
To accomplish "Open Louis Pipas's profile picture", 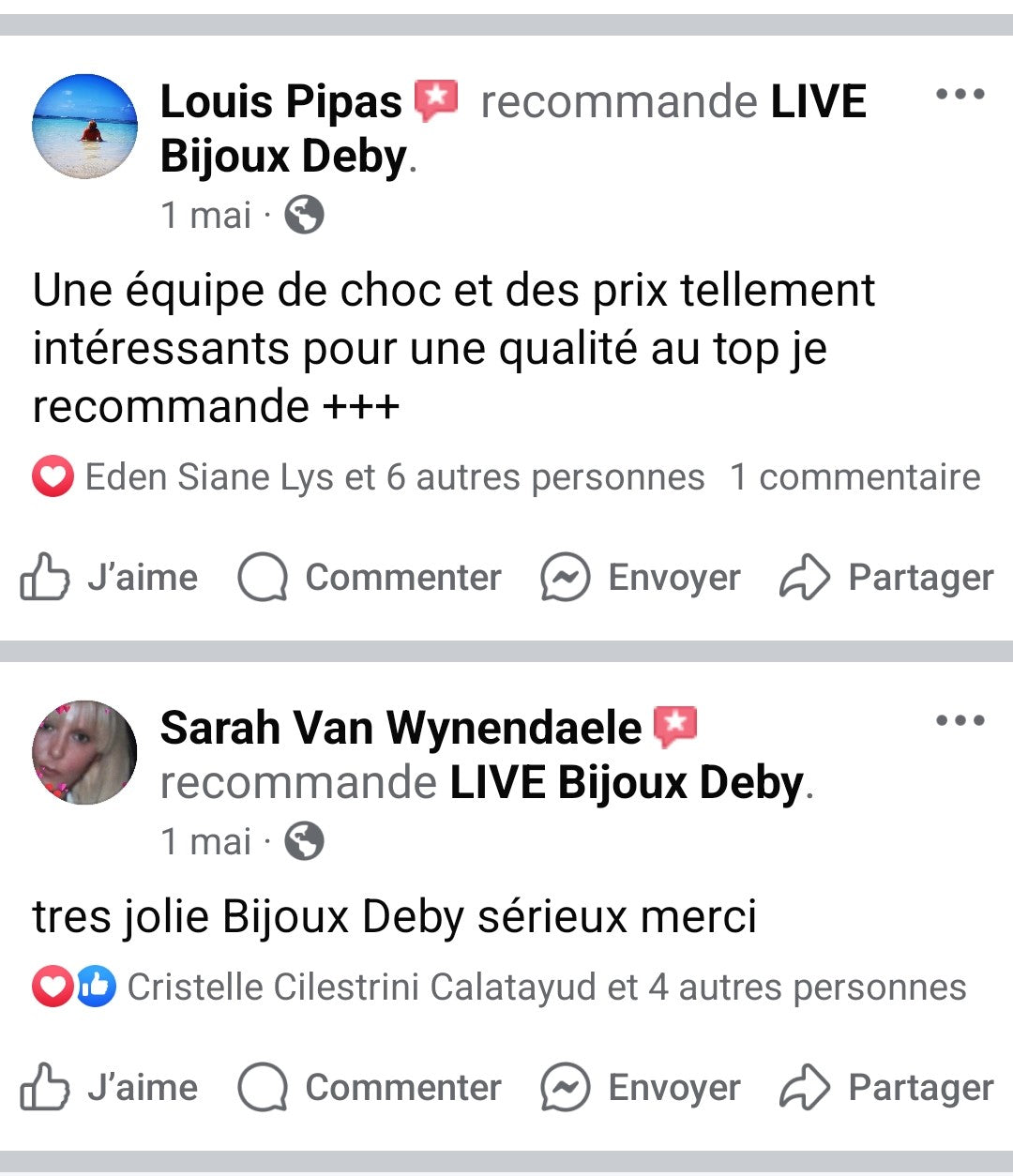I will pos(85,127).
